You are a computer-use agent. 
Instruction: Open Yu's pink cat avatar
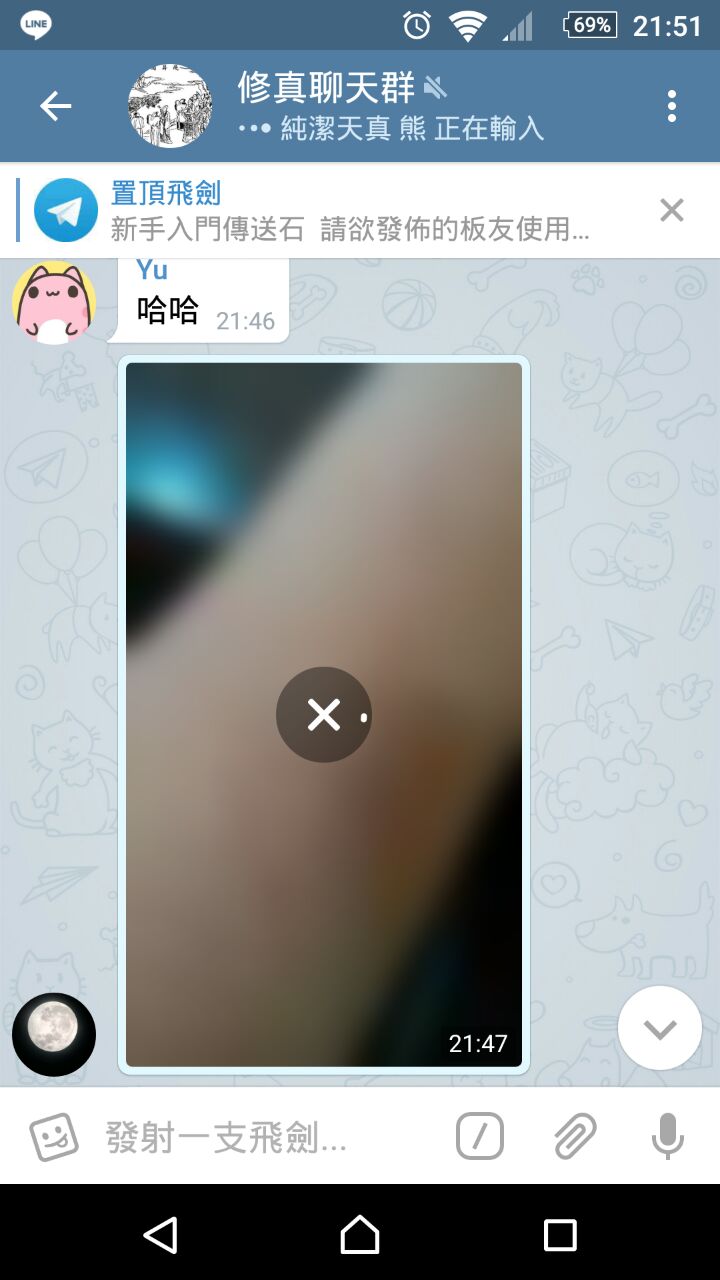(54, 302)
